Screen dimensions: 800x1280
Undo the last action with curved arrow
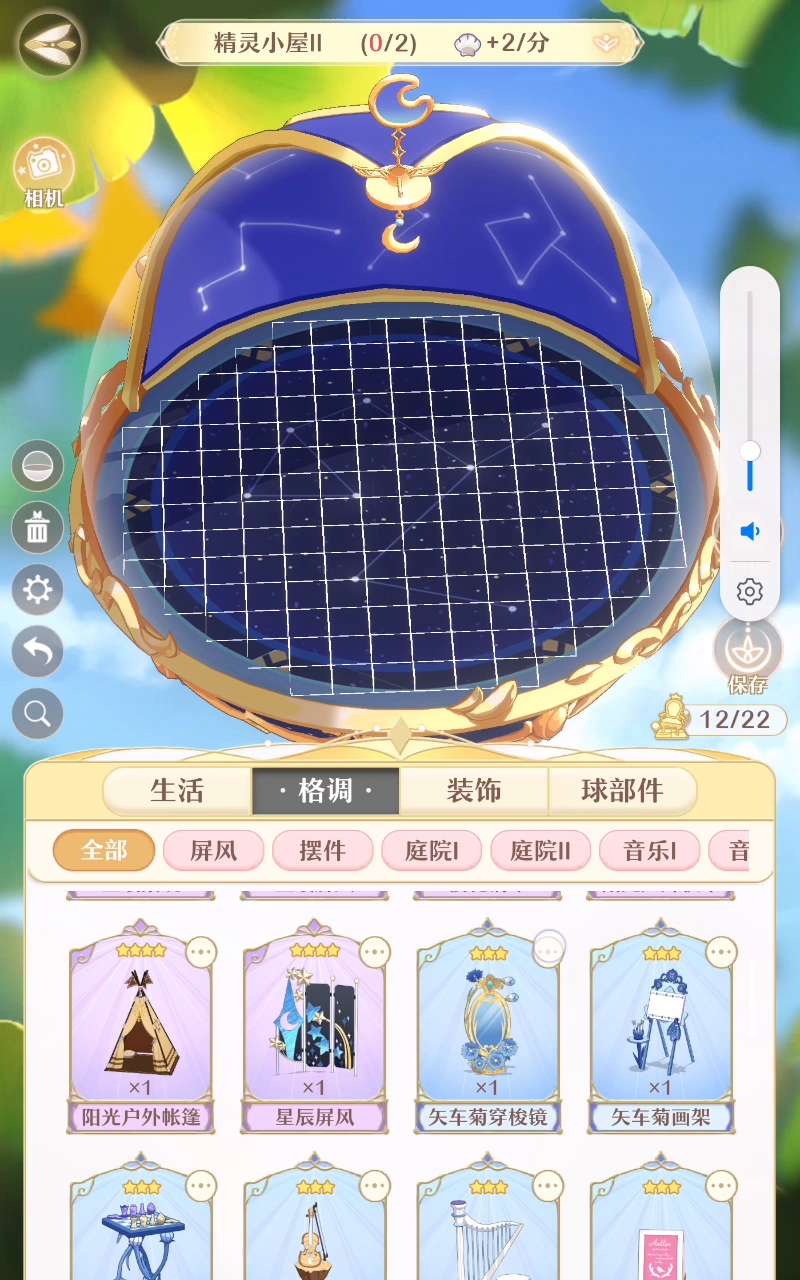[38, 652]
